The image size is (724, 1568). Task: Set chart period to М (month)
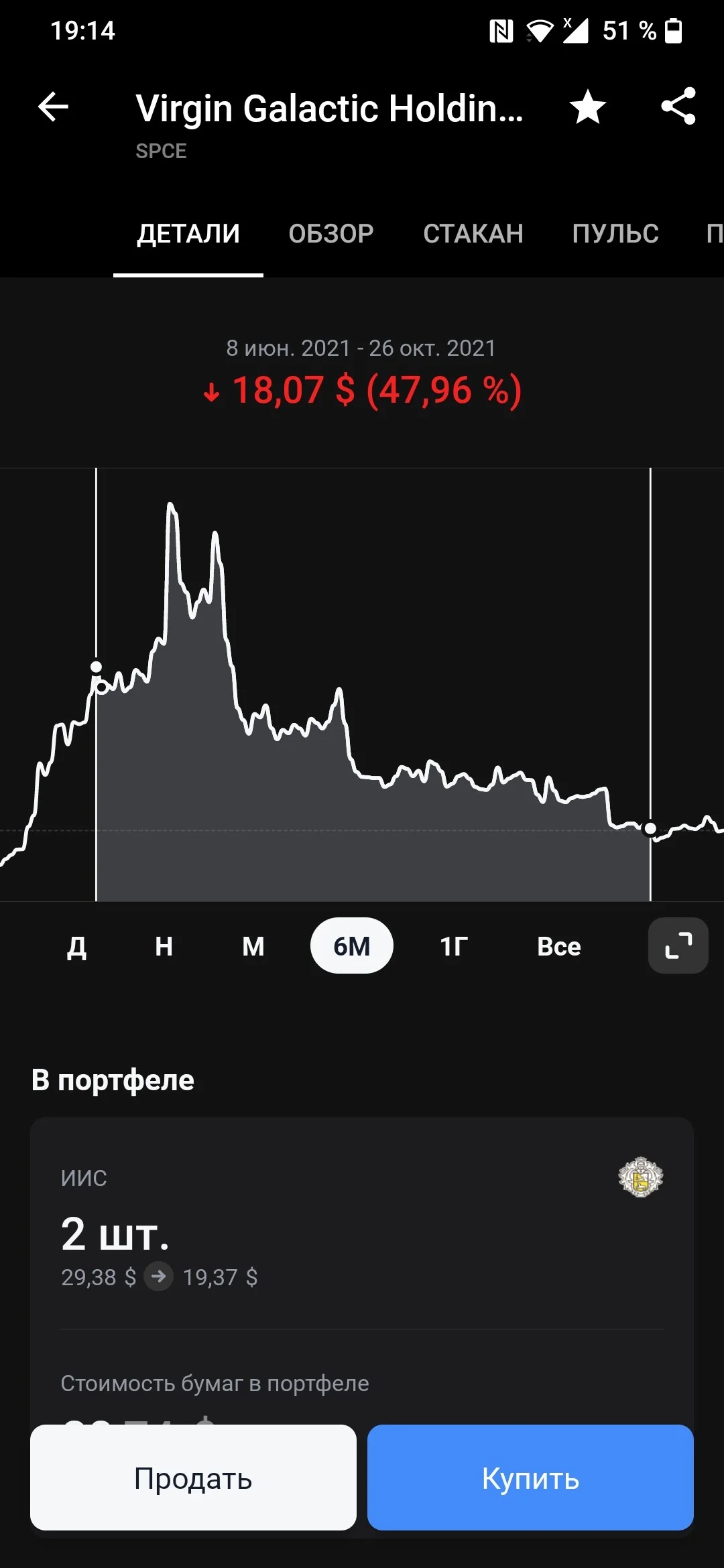(x=253, y=946)
